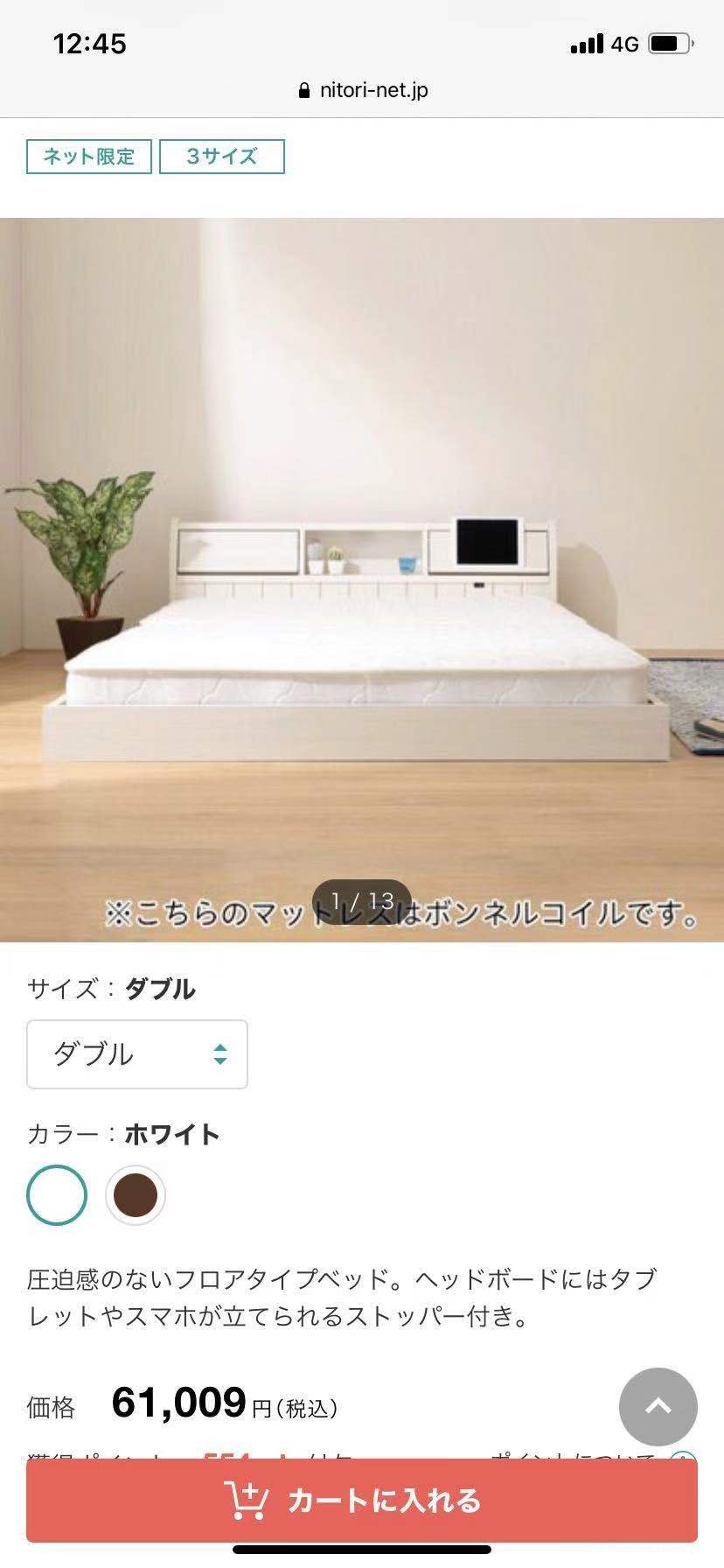Select the brown color swatch

pyautogui.click(x=136, y=1194)
